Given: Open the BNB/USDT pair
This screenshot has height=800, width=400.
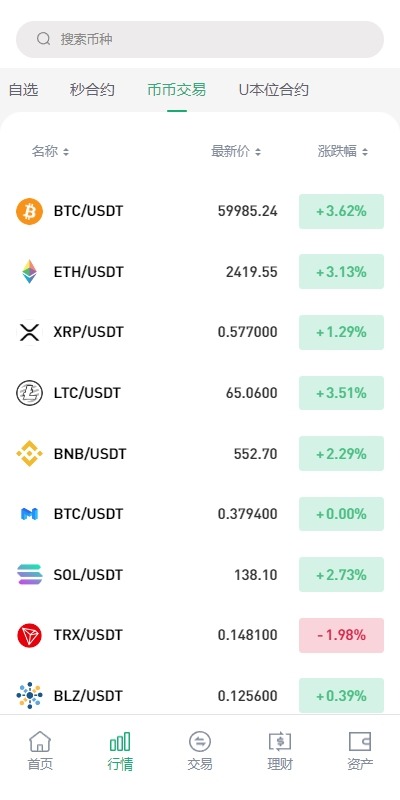Looking at the screenshot, I should click(x=200, y=454).
